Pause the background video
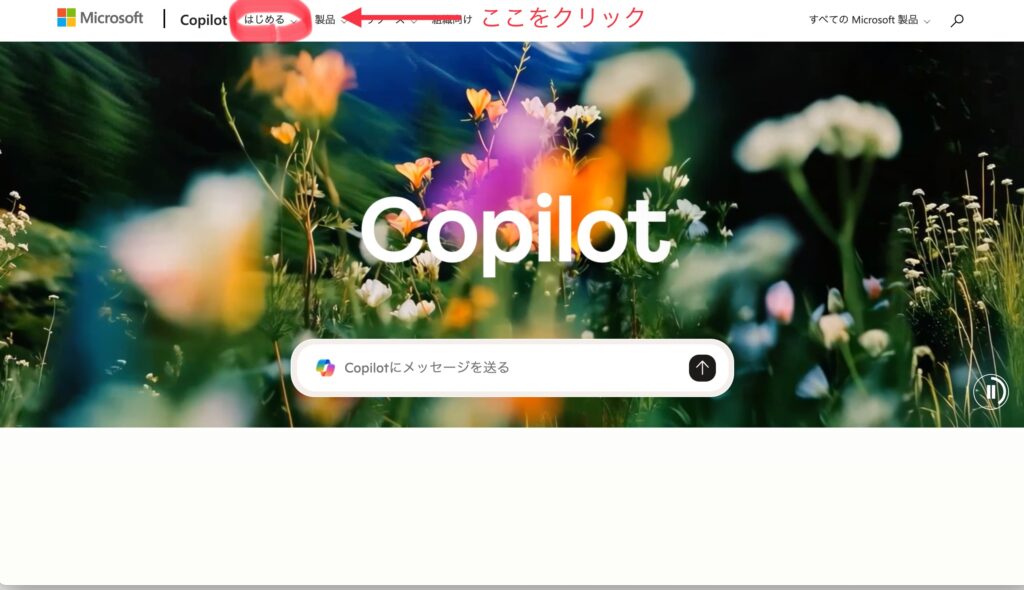Viewport: 1024px width, 590px height. click(x=990, y=391)
